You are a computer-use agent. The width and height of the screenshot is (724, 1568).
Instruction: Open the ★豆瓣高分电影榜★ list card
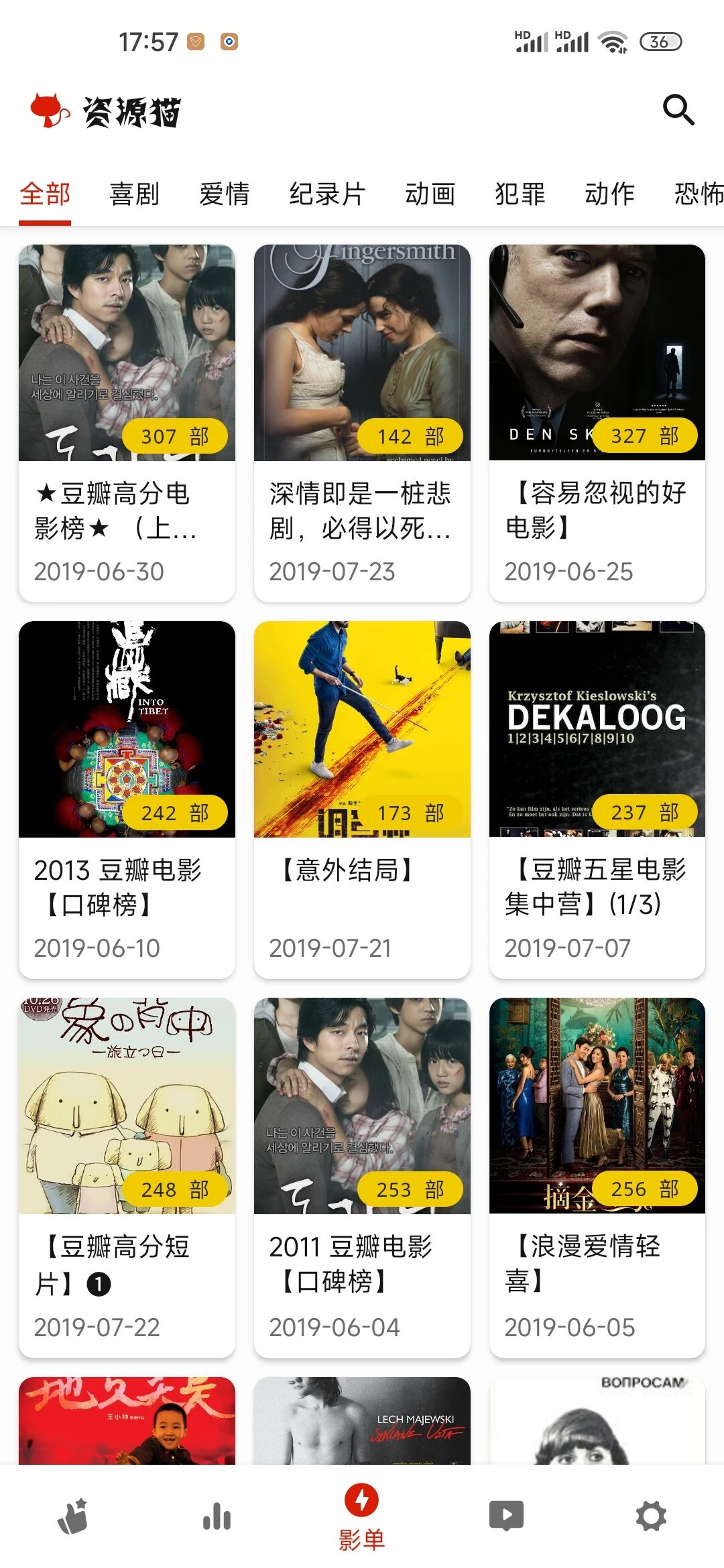[127, 422]
